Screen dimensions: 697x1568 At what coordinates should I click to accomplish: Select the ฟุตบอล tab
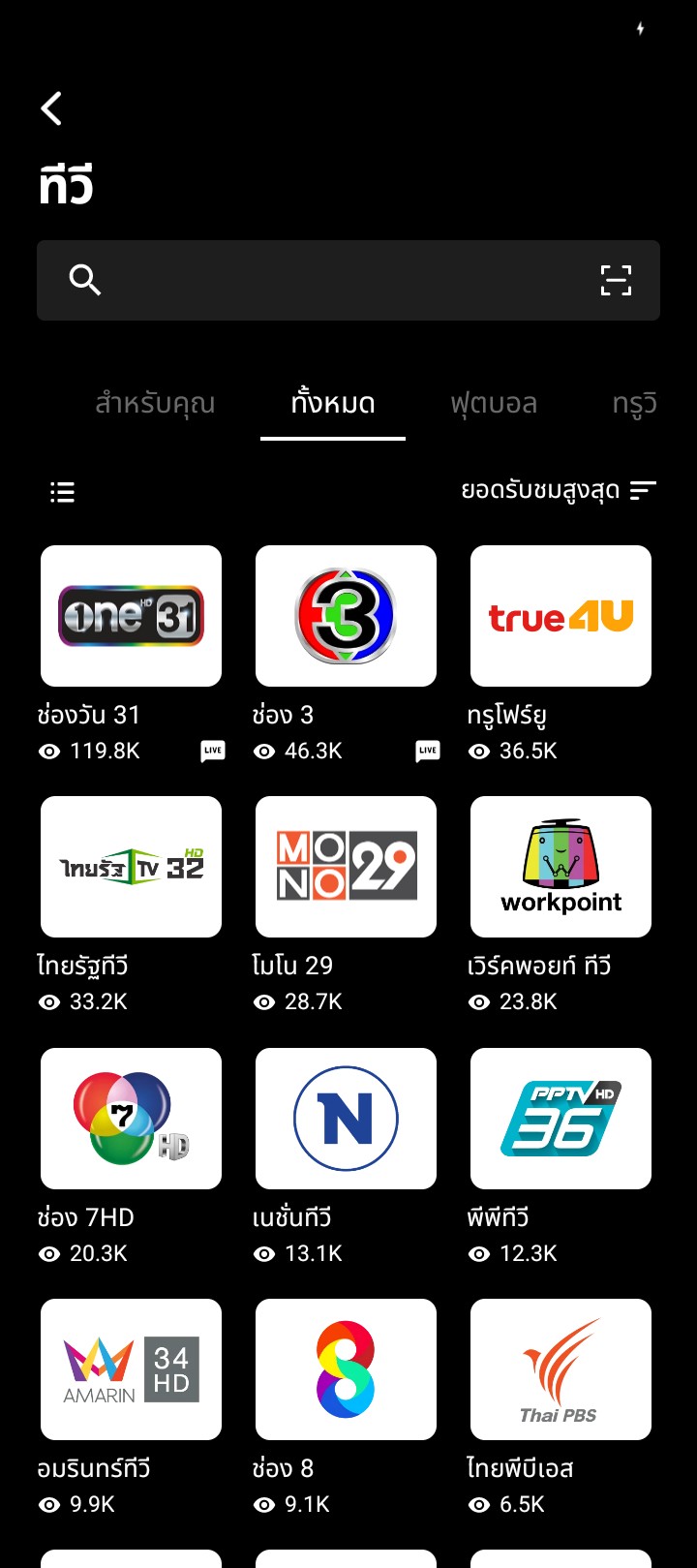[494, 403]
